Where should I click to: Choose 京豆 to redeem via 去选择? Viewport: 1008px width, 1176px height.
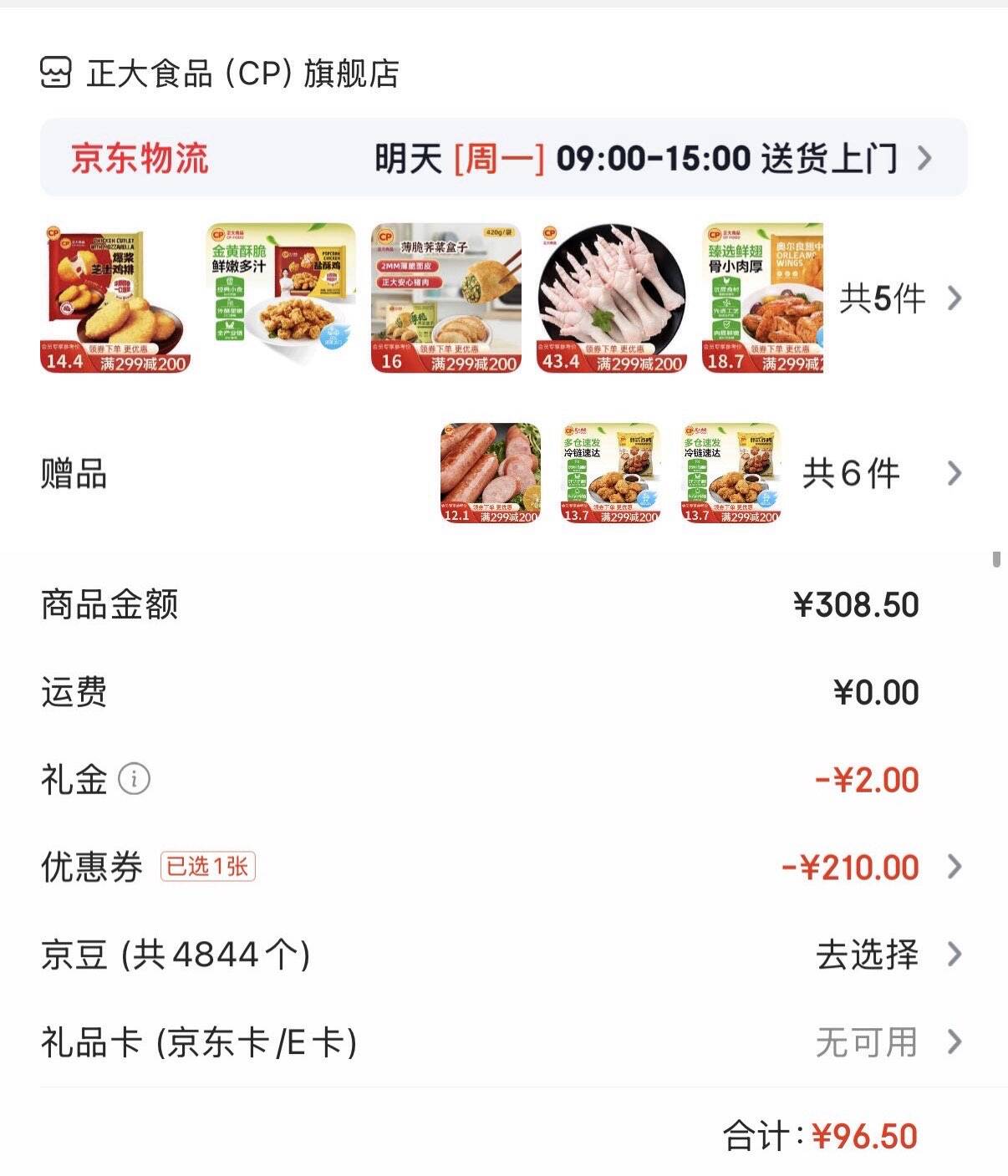click(x=889, y=955)
